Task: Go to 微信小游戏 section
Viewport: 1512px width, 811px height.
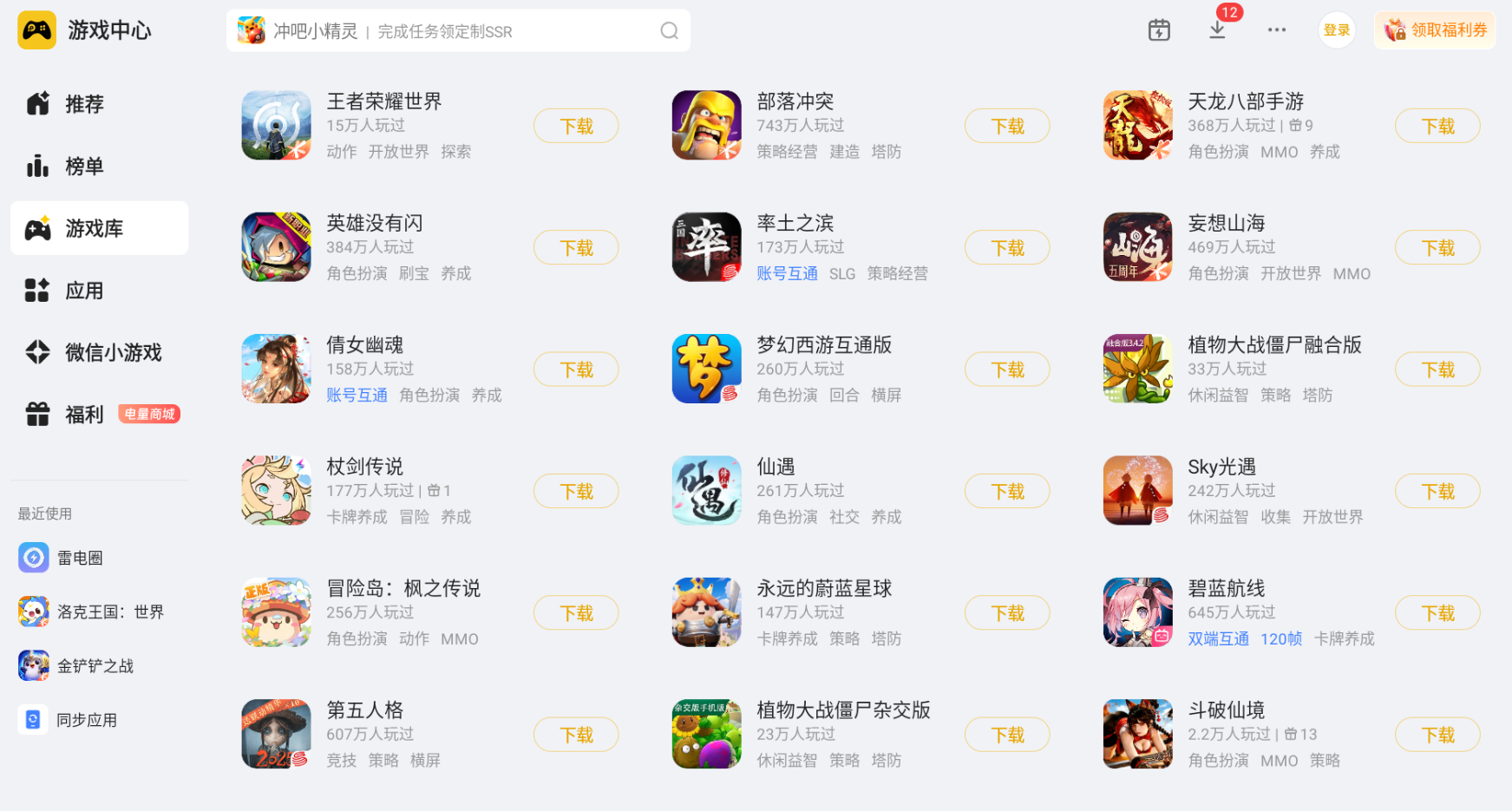Action: [113, 353]
